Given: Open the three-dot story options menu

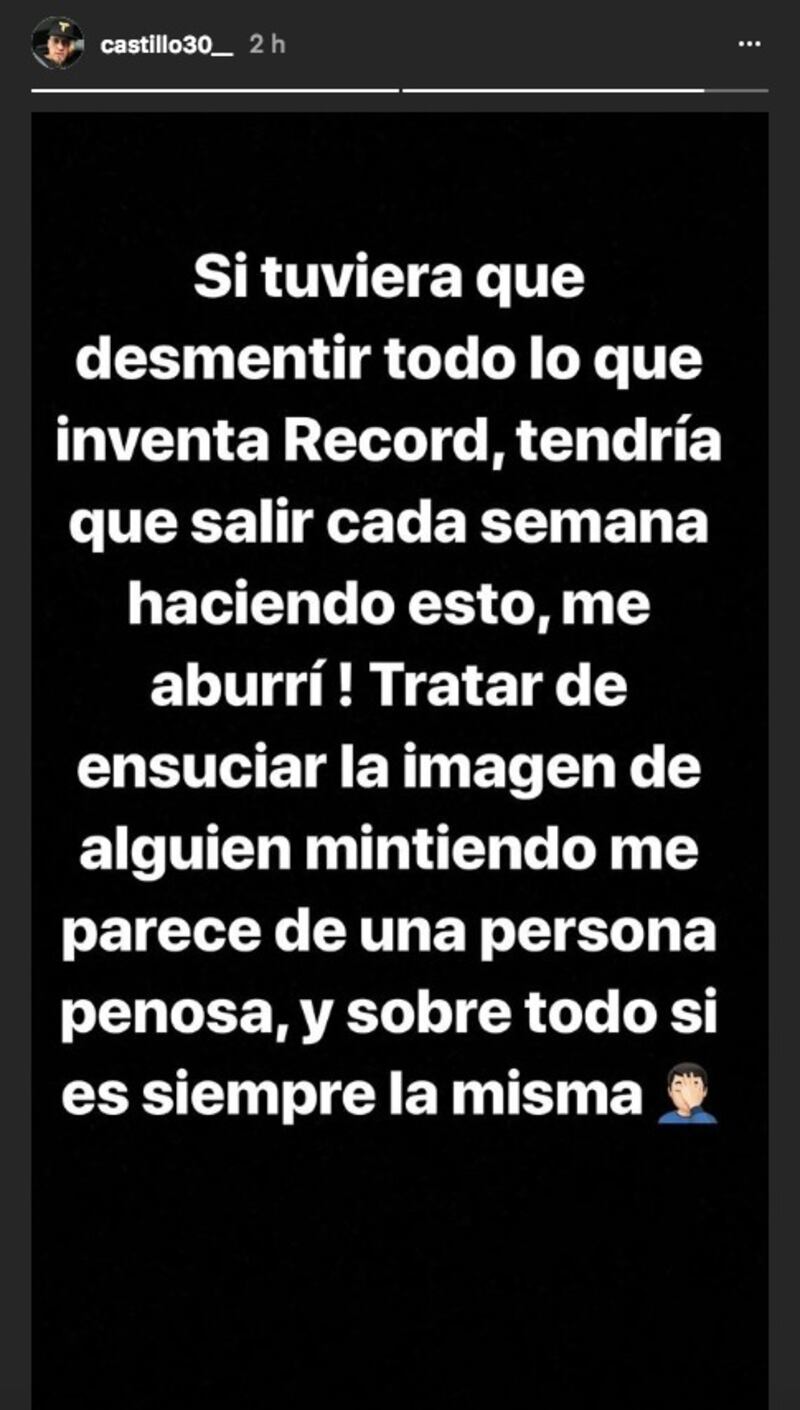Looking at the screenshot, I should pyautogui.click(x=750, y=45).
